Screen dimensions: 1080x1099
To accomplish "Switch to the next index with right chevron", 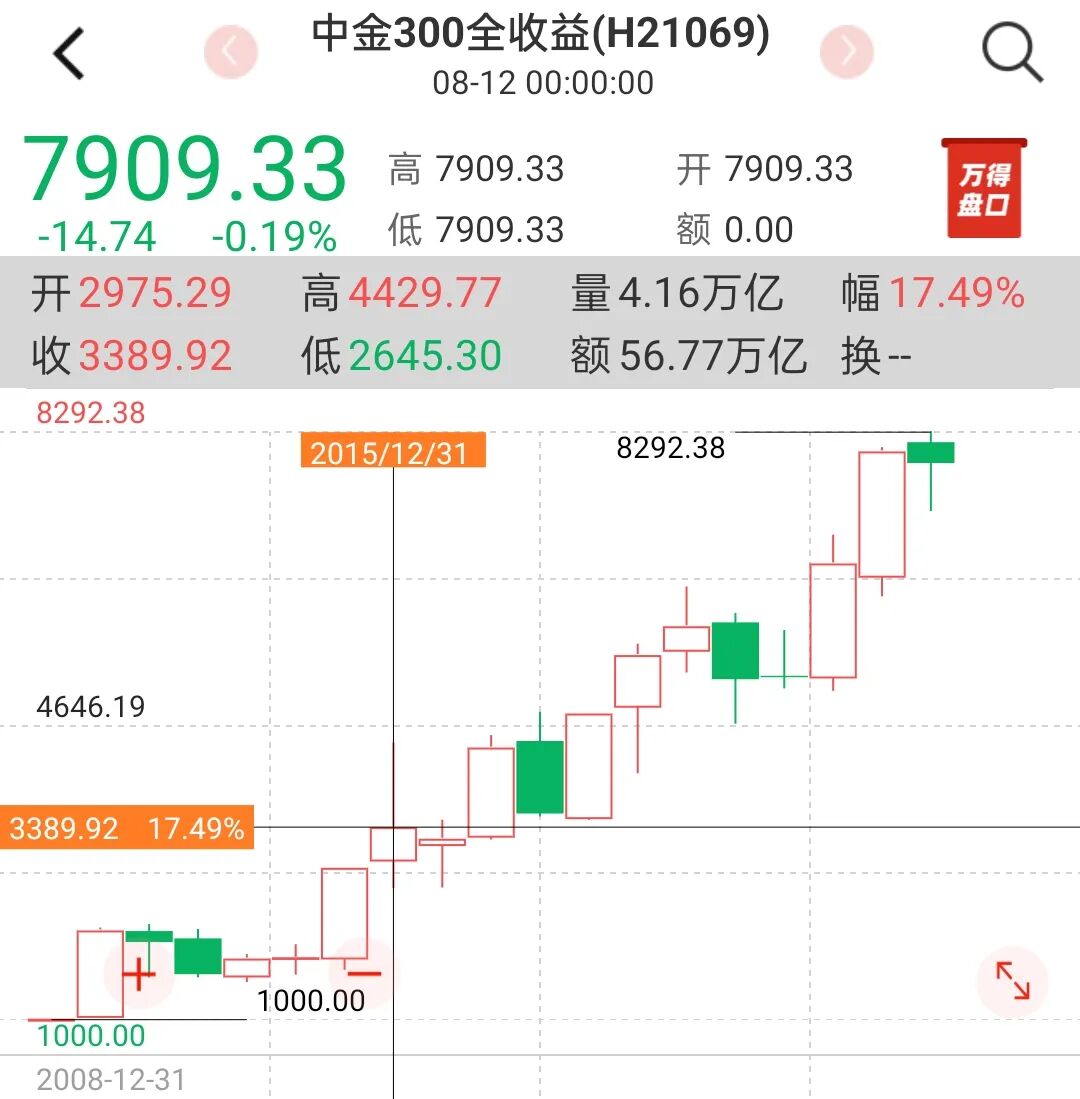I will point(847,52).
